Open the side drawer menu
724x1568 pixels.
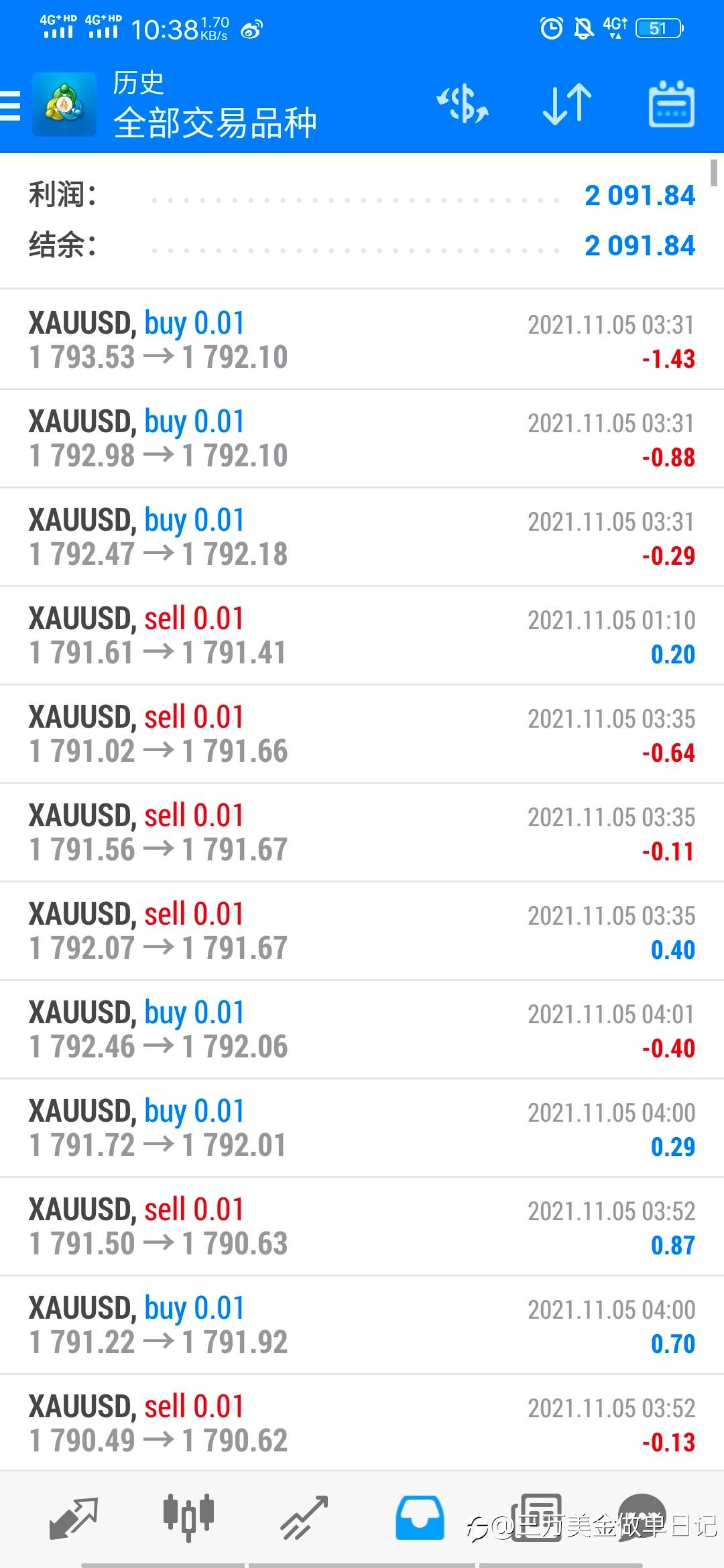coord(11,105)
